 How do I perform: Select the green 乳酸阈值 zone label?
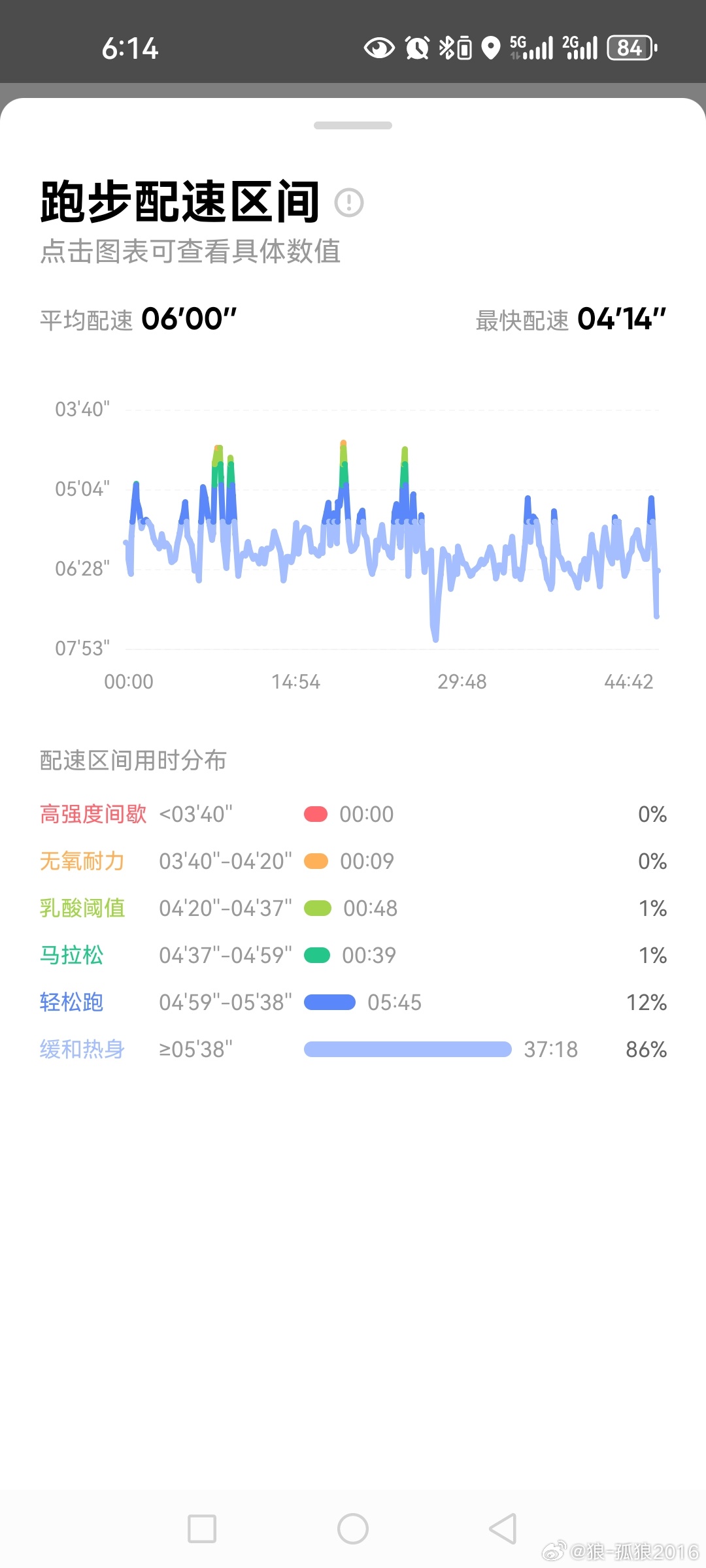click(82, 908)
